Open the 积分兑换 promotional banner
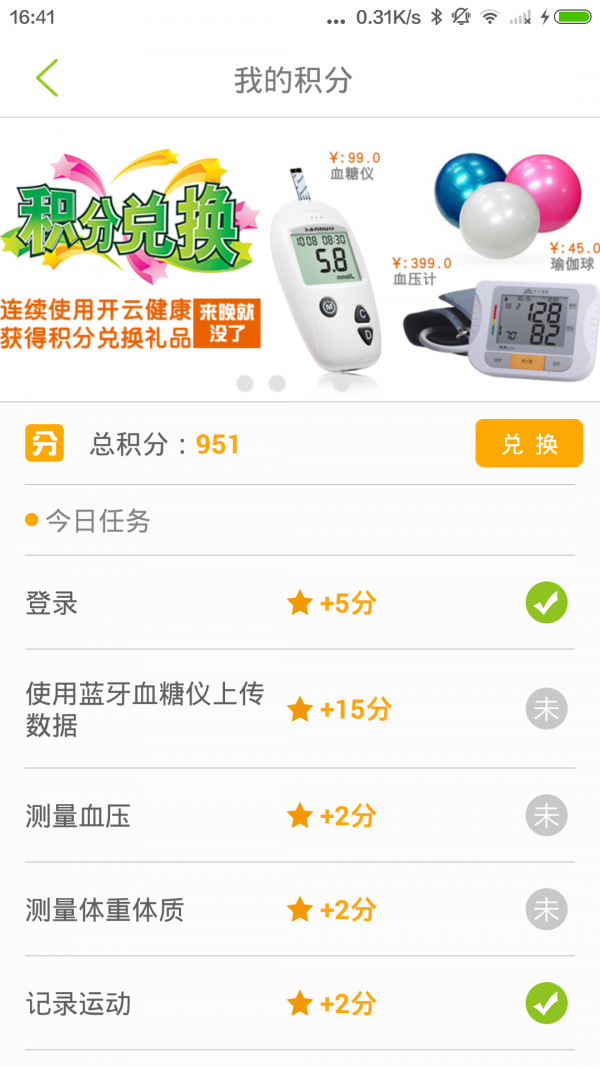Viewport: 600px width, 1067px height. pyautogui.click(x=300, y=260)
